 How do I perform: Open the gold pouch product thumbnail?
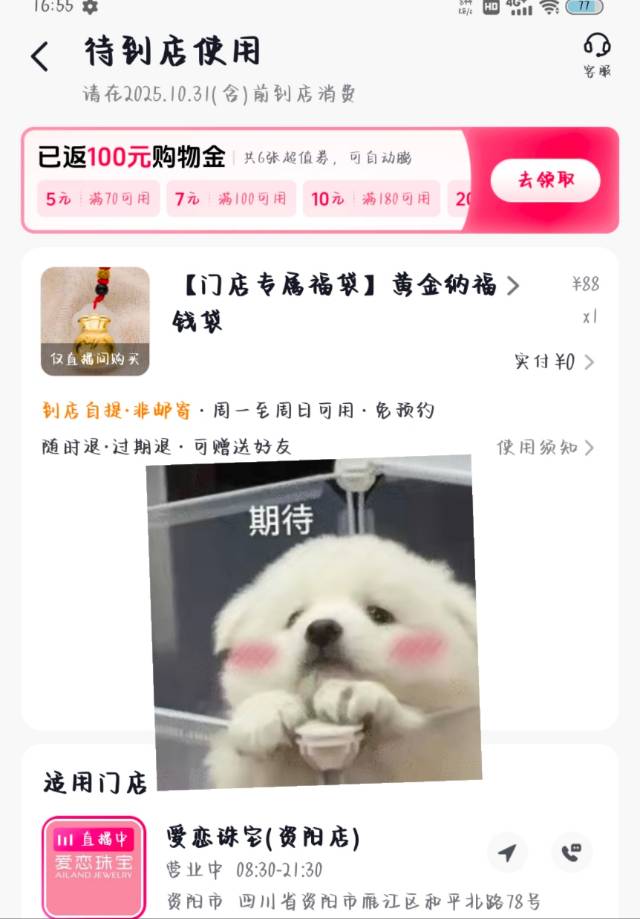tap(95, 321)
